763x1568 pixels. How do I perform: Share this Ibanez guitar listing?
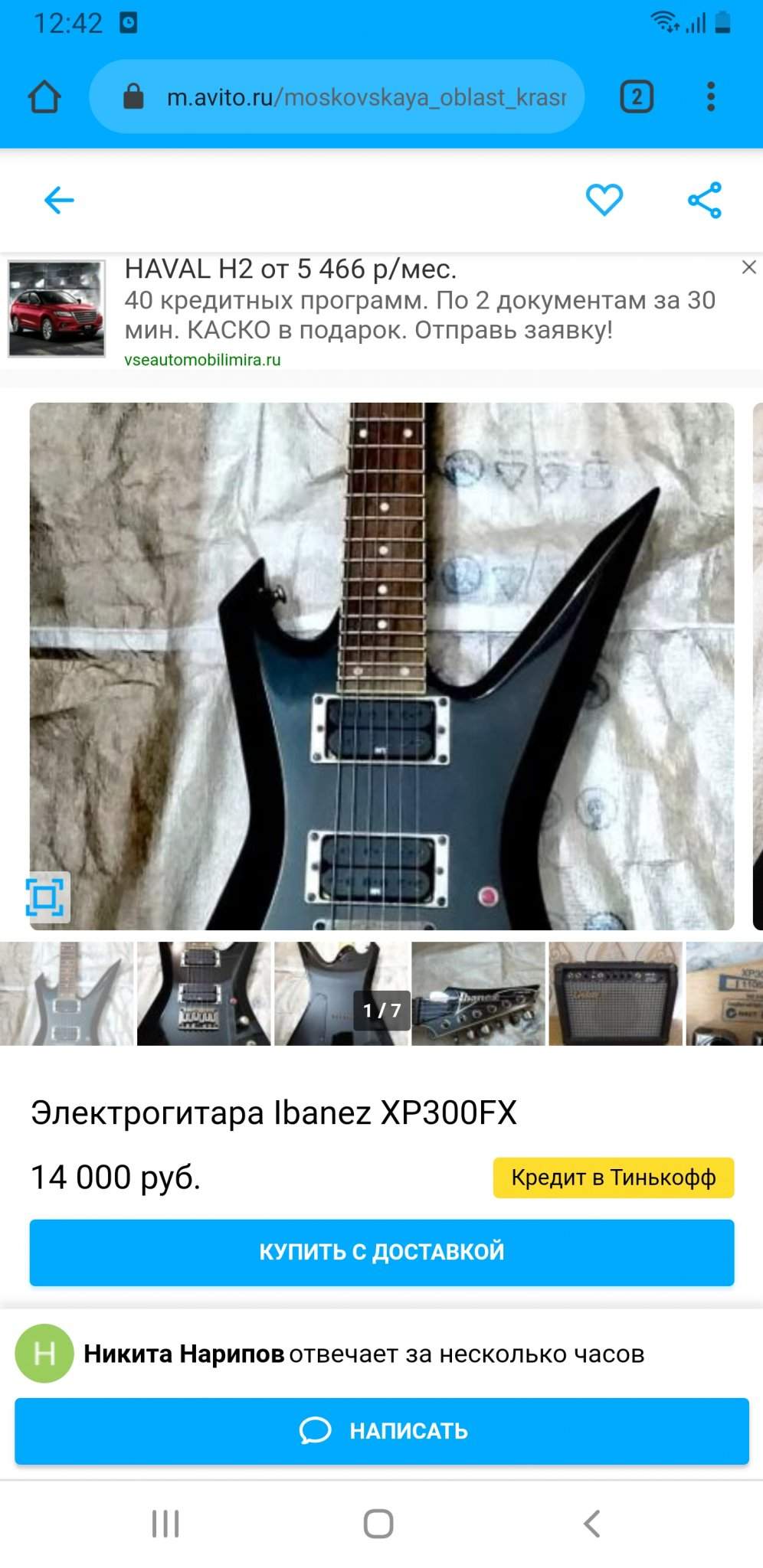(704, 201)
